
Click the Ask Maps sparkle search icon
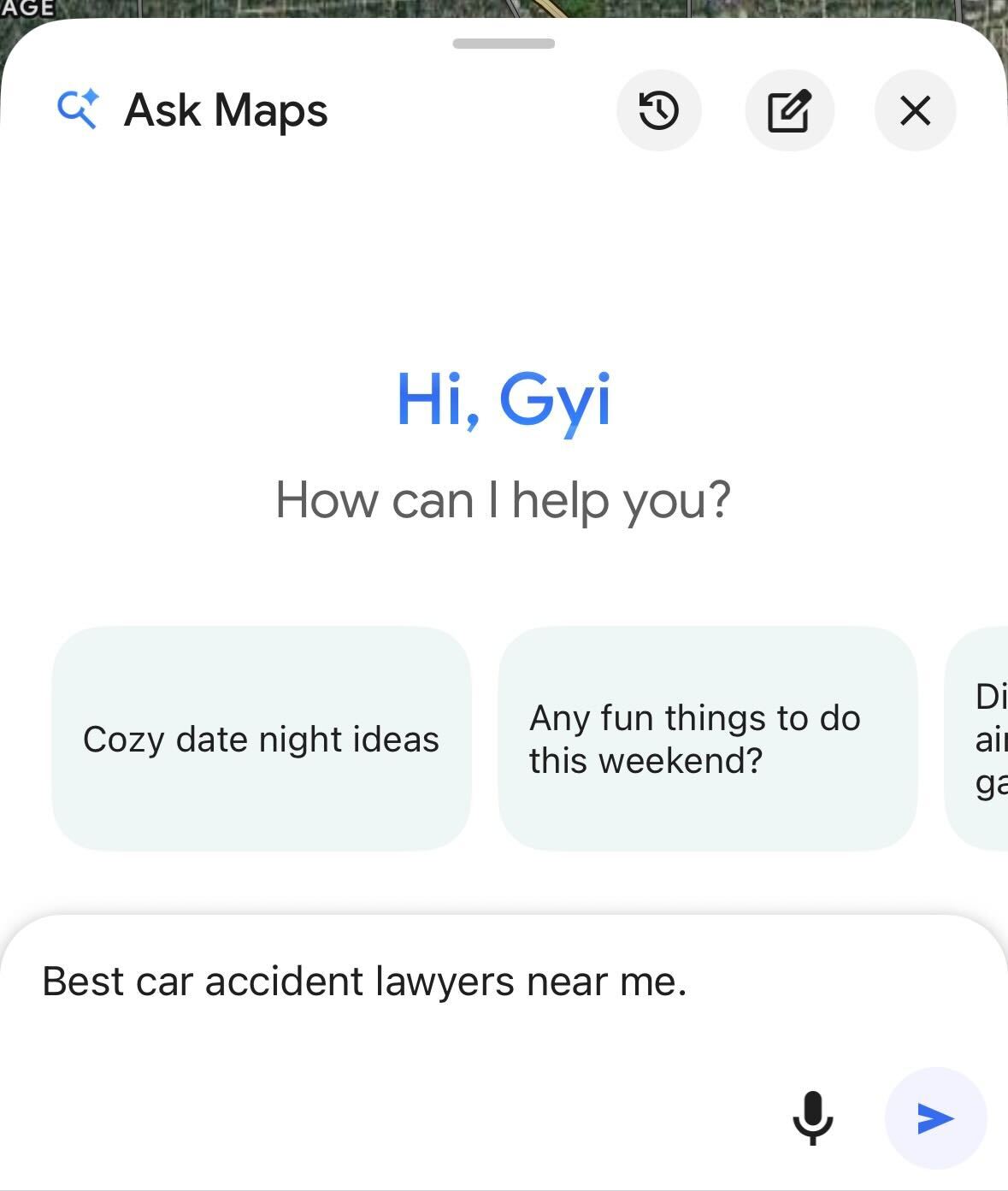tap(75, 109)
